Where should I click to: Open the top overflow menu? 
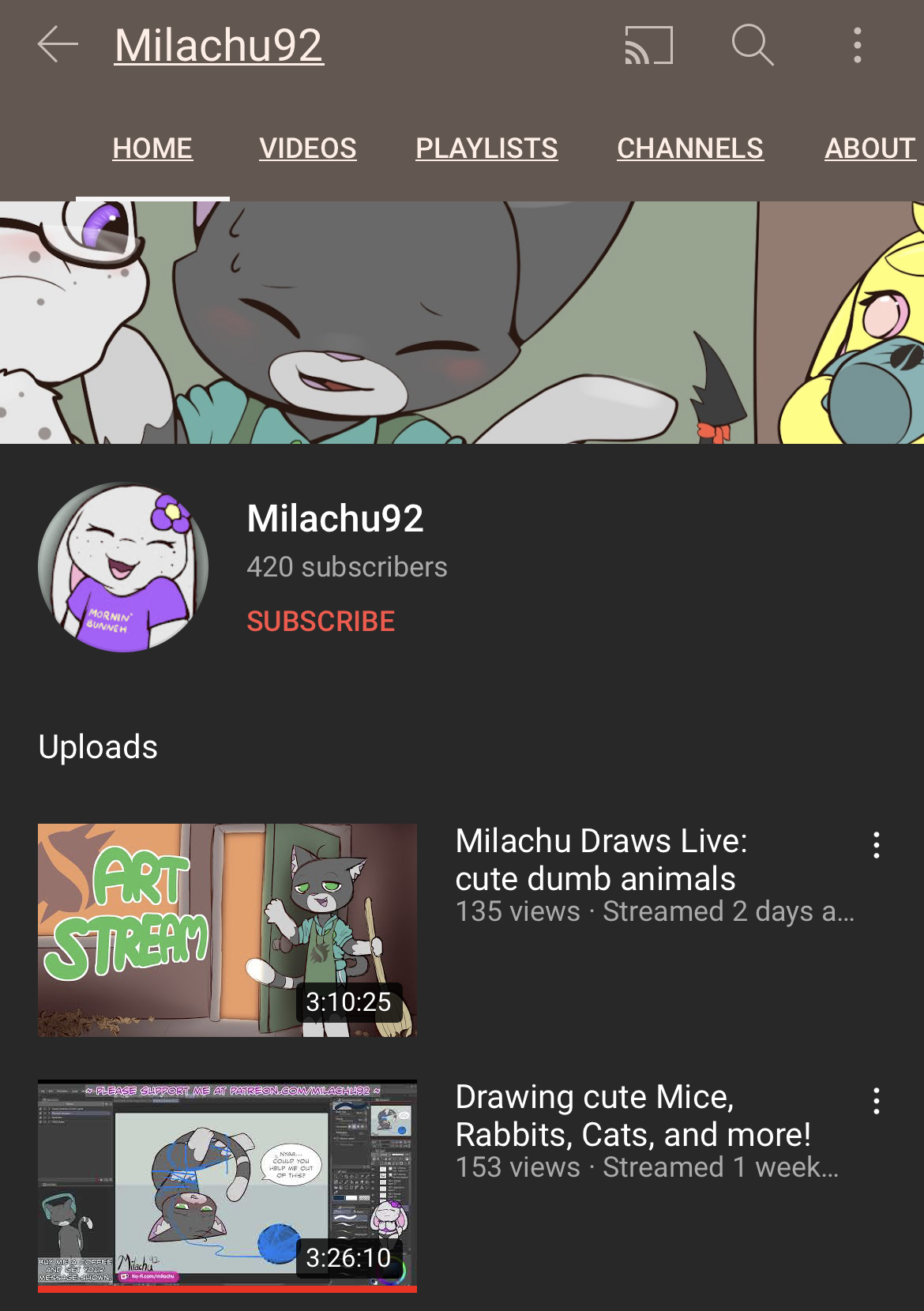857,45
